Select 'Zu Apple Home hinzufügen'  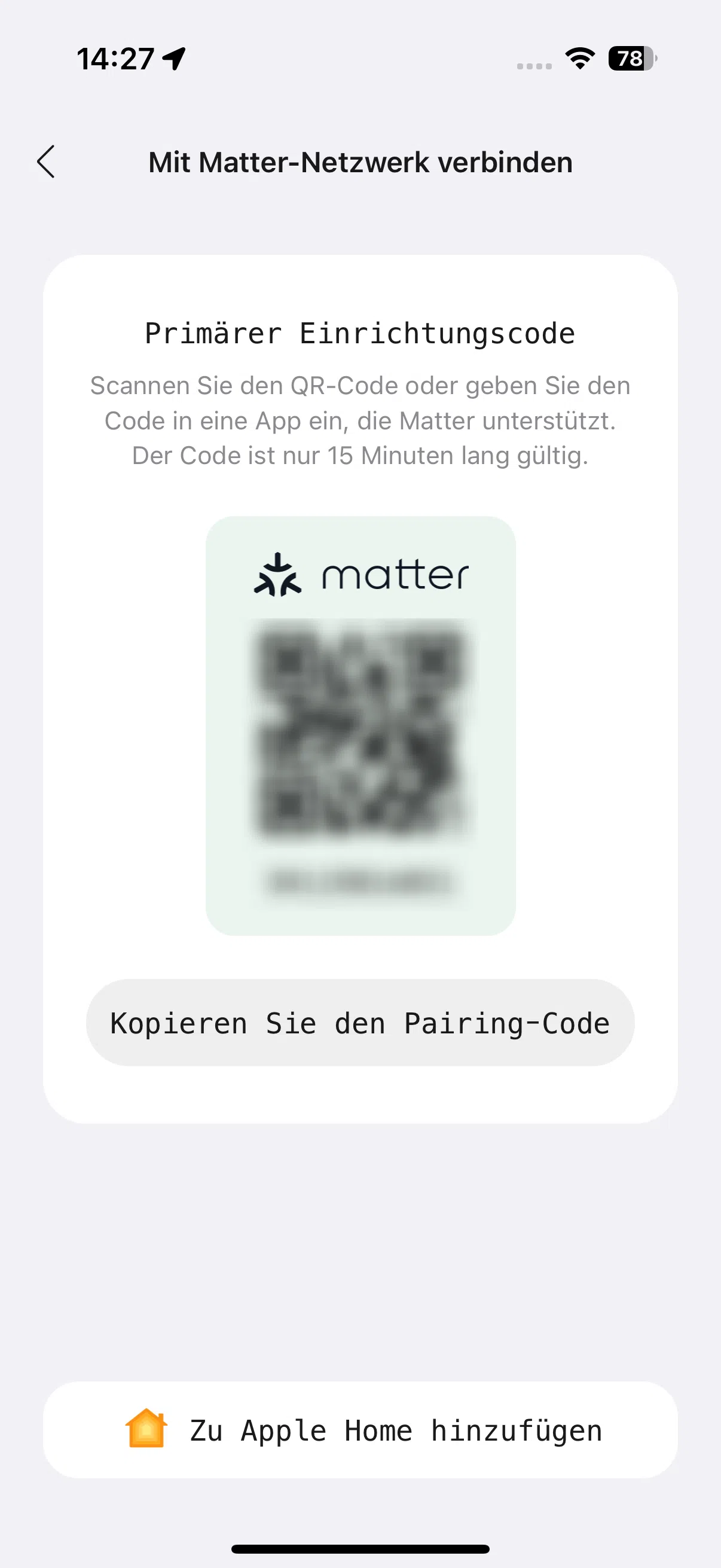coord(360,1430)
